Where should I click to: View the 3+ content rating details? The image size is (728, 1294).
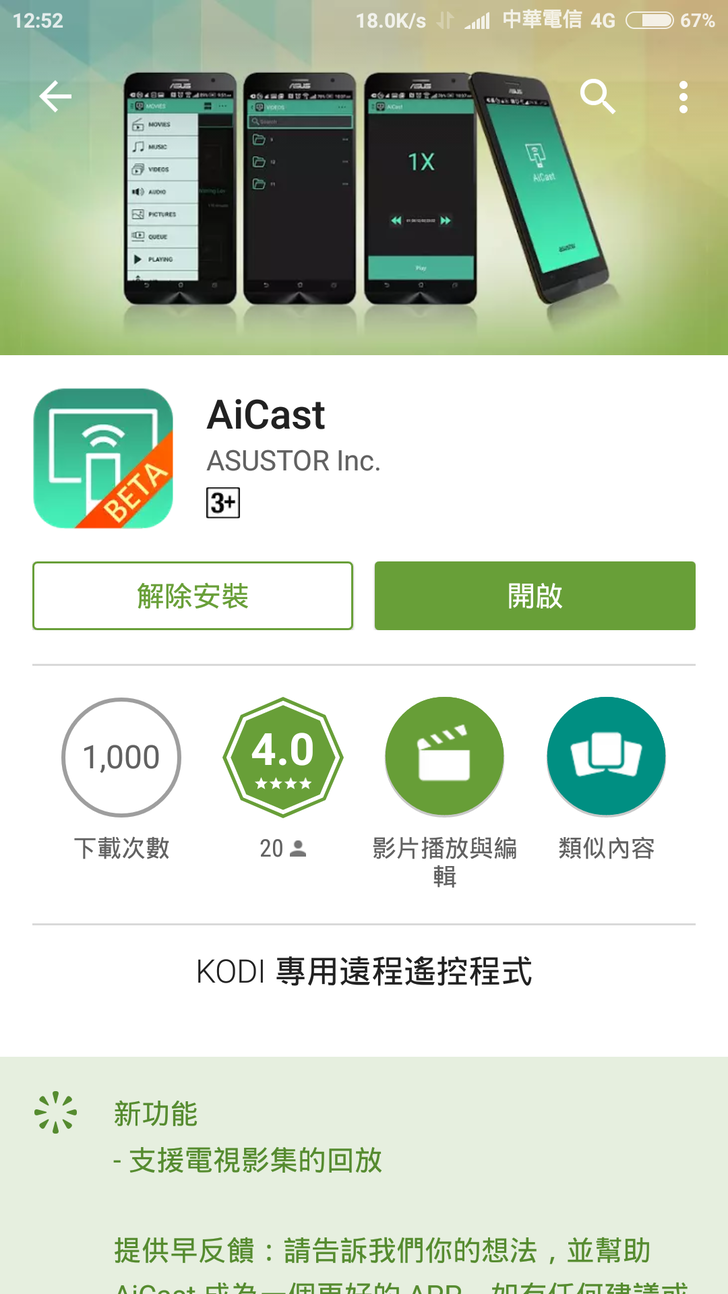point(223,503)
